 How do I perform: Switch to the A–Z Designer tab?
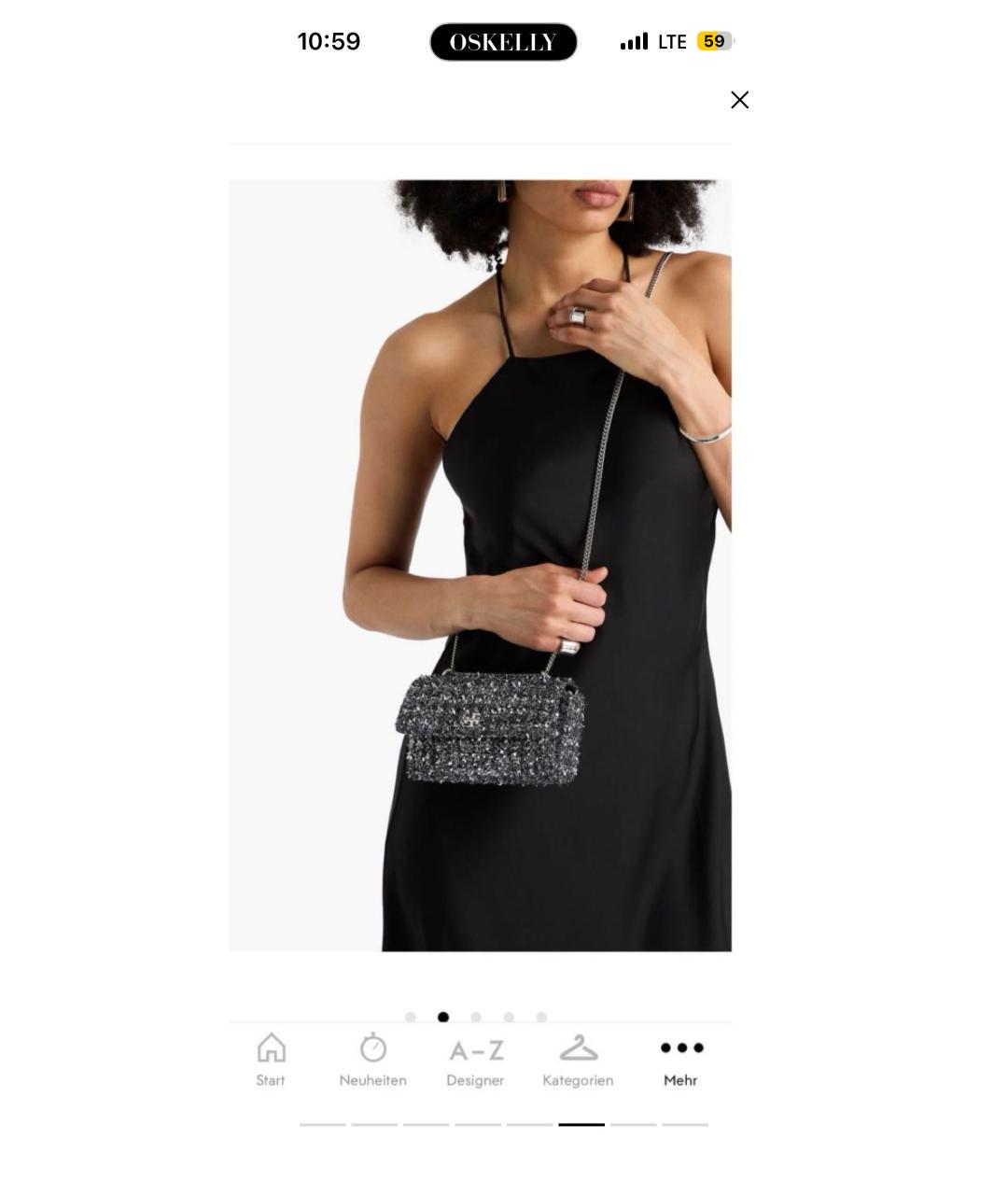click(x=475, y=1059)
